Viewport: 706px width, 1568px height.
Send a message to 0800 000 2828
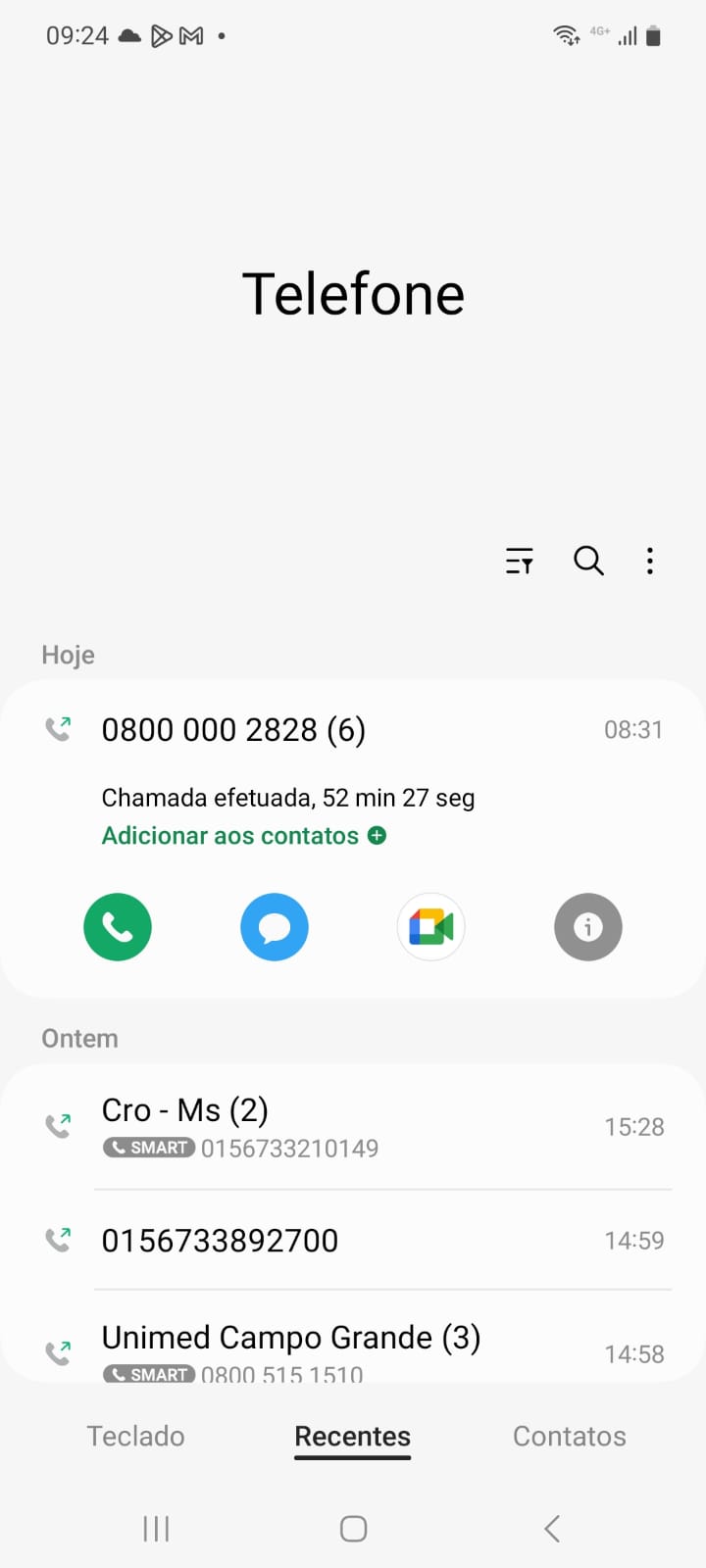click(x=275, y=927)
